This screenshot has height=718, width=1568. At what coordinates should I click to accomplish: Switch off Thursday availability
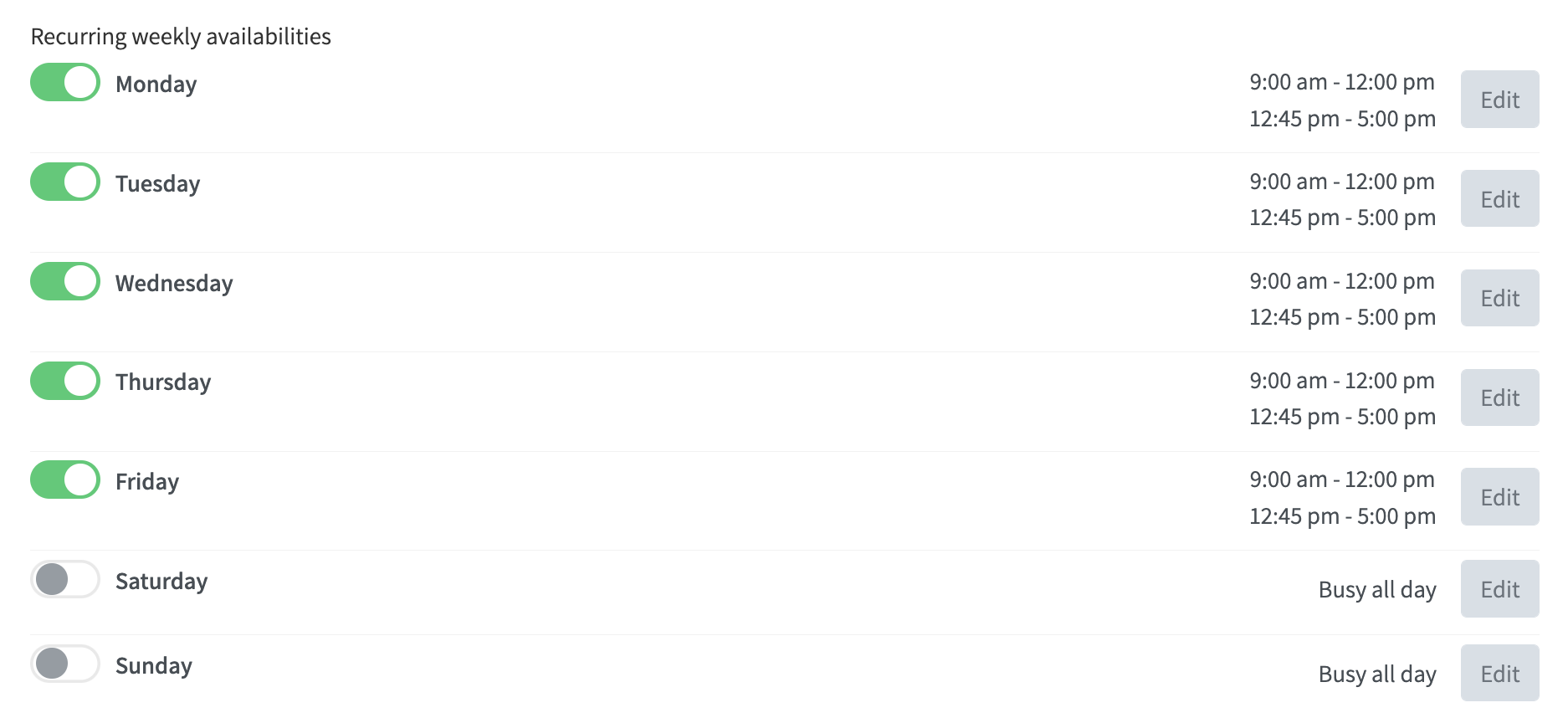[x=65, y=381]
